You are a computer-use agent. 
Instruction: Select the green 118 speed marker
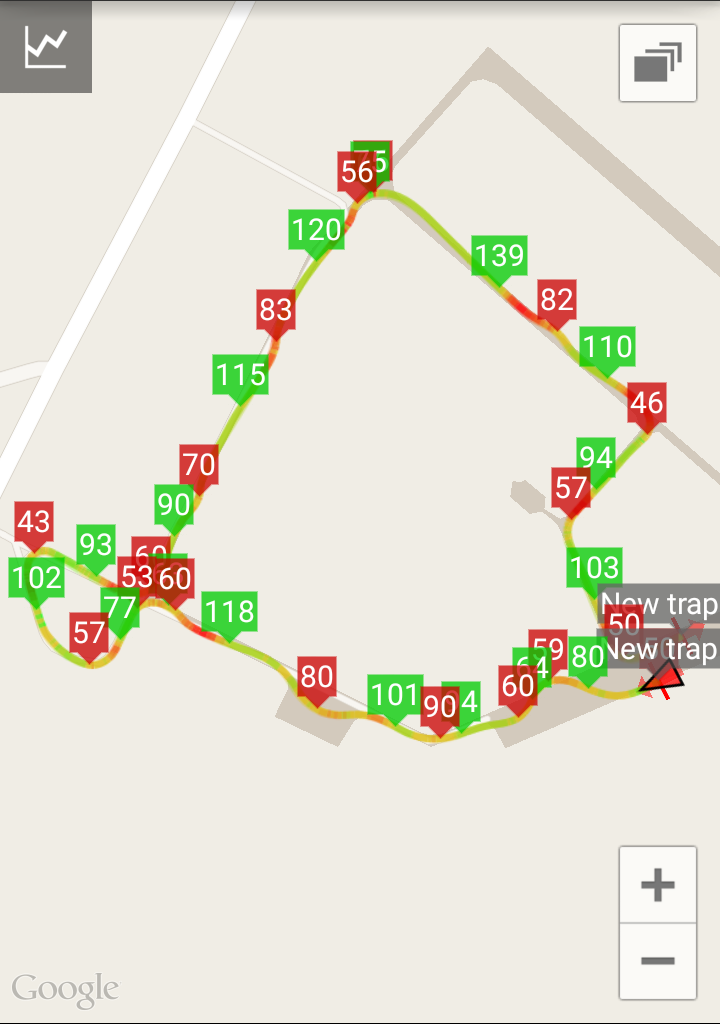coord(229,610)
